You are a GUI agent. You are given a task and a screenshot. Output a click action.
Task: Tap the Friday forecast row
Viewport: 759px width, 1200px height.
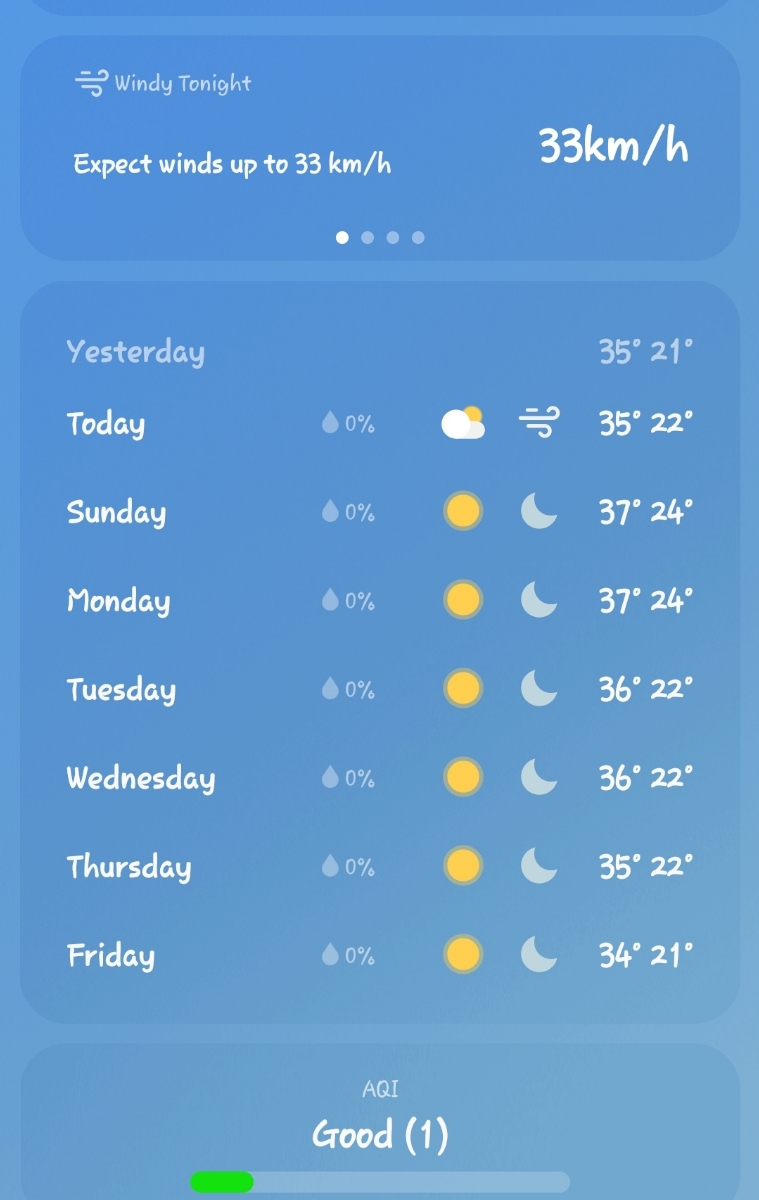[380, 955]
